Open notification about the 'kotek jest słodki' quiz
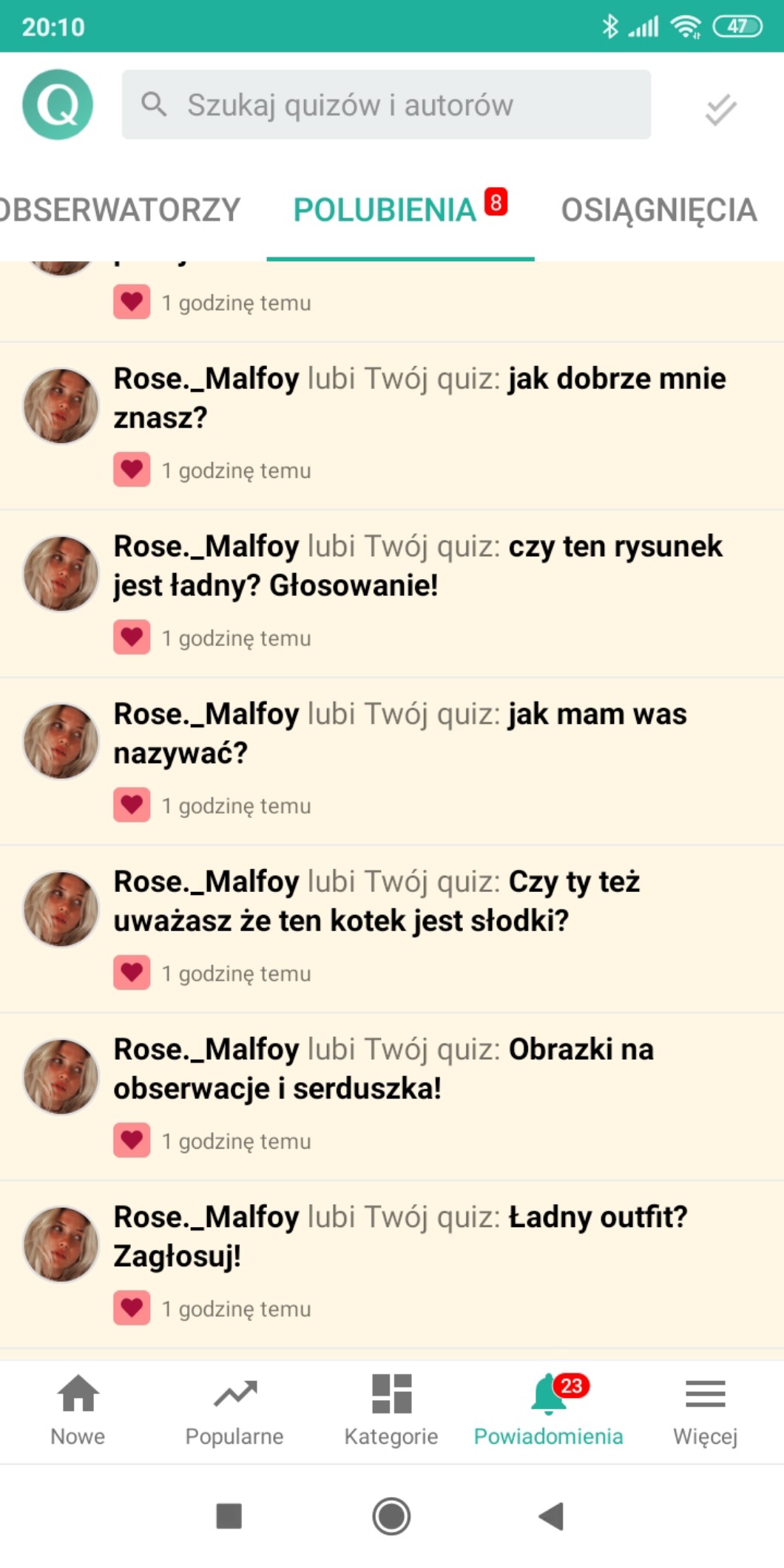Image resolution: width=784 pixels, height=1568 pixels. point(419,902)
